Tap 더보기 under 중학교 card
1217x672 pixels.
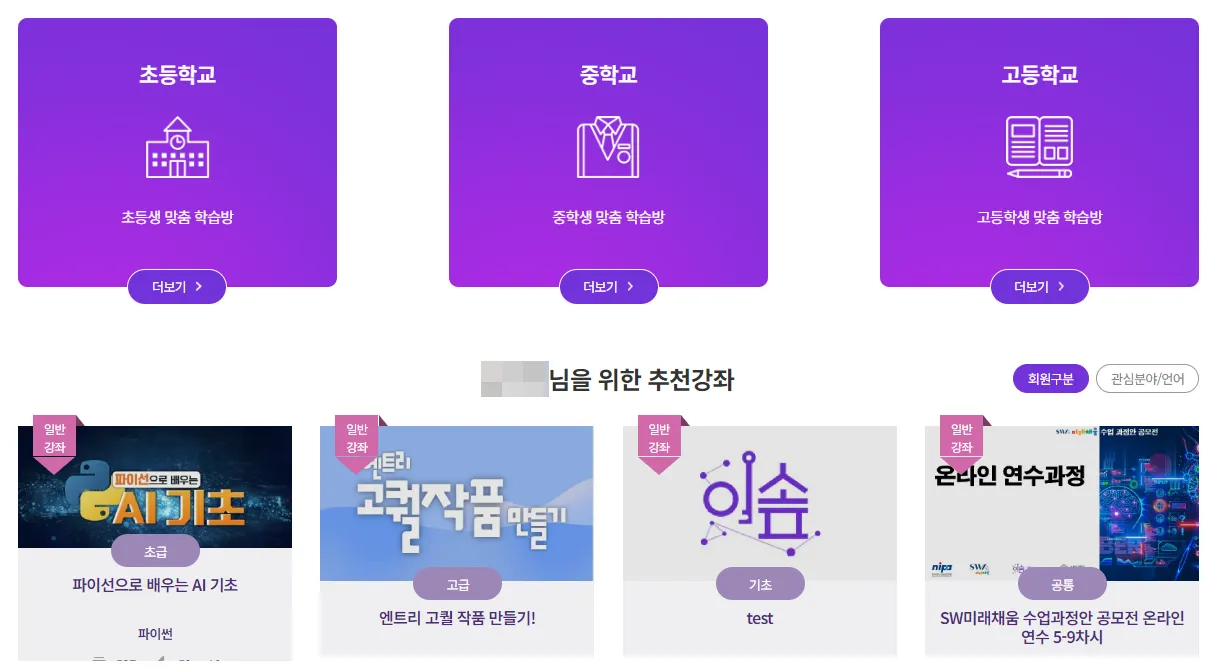(608, 287)
